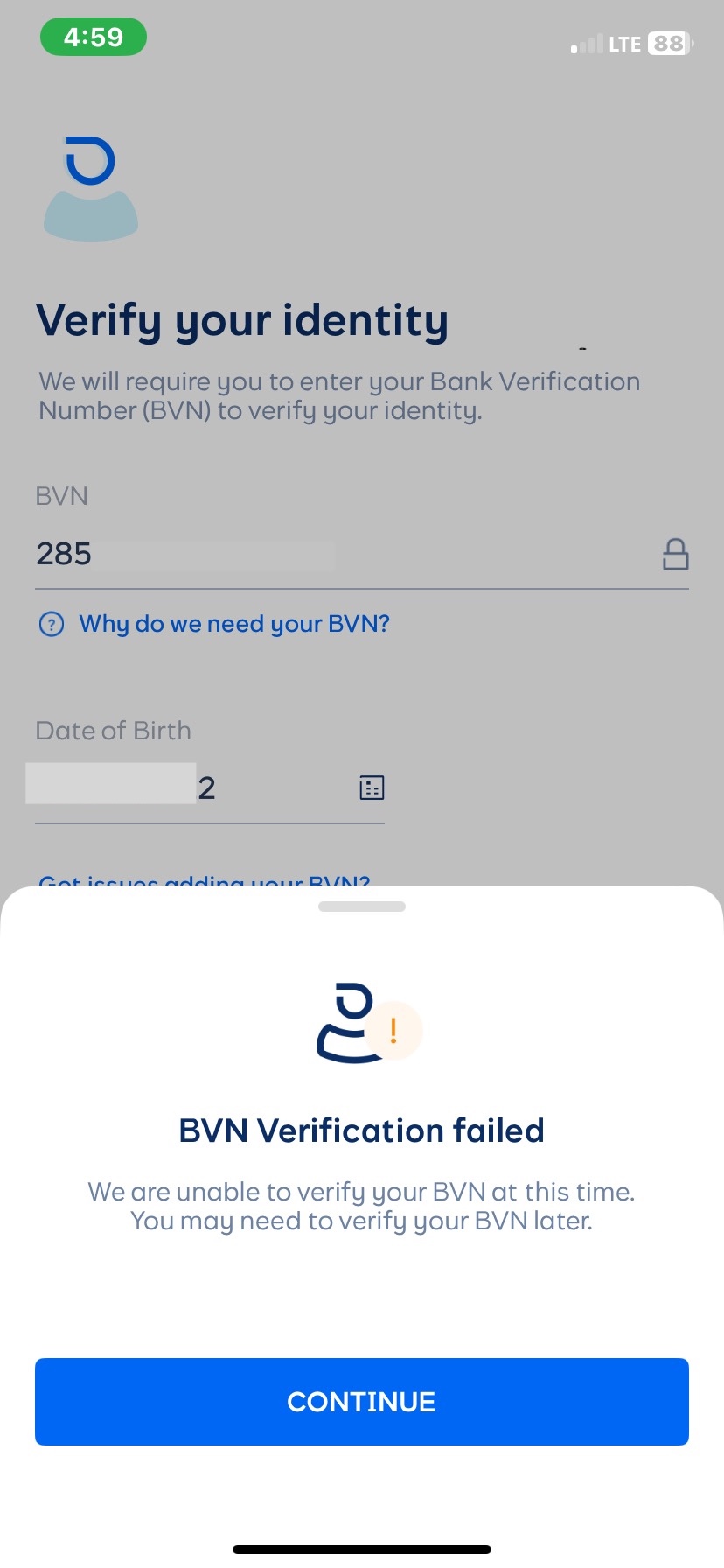Click the orange exclamation badge
Screen dimensions: 724x1568
(x=393, y=1028)
